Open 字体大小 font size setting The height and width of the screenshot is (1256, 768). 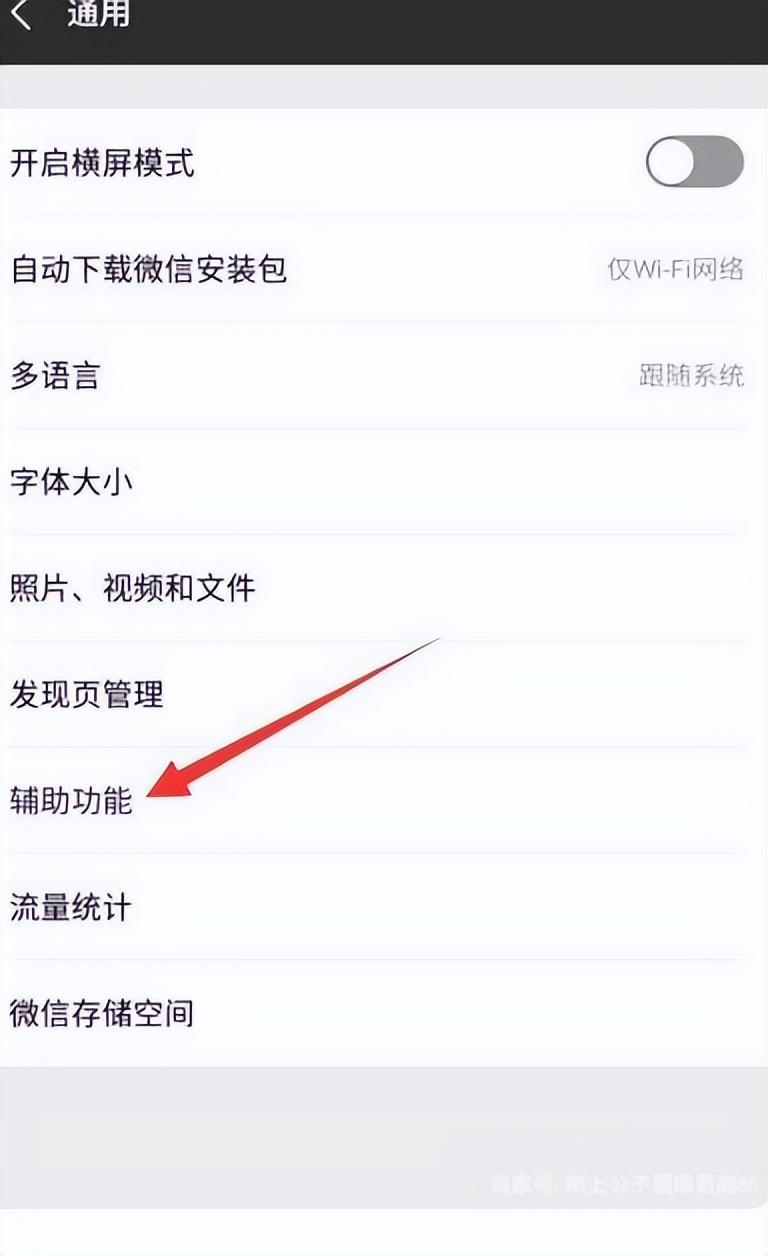tap(71, 483)
